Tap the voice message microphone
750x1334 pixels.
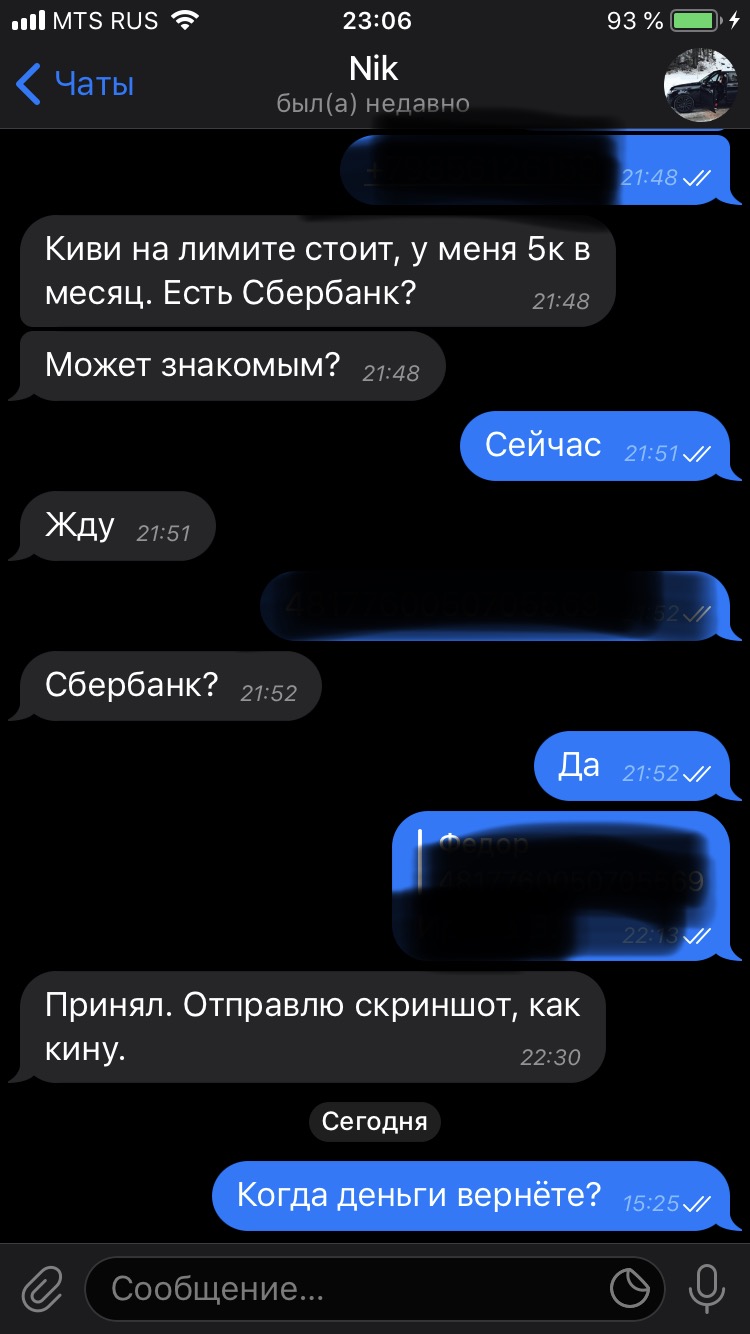[x=707, y=1288]
